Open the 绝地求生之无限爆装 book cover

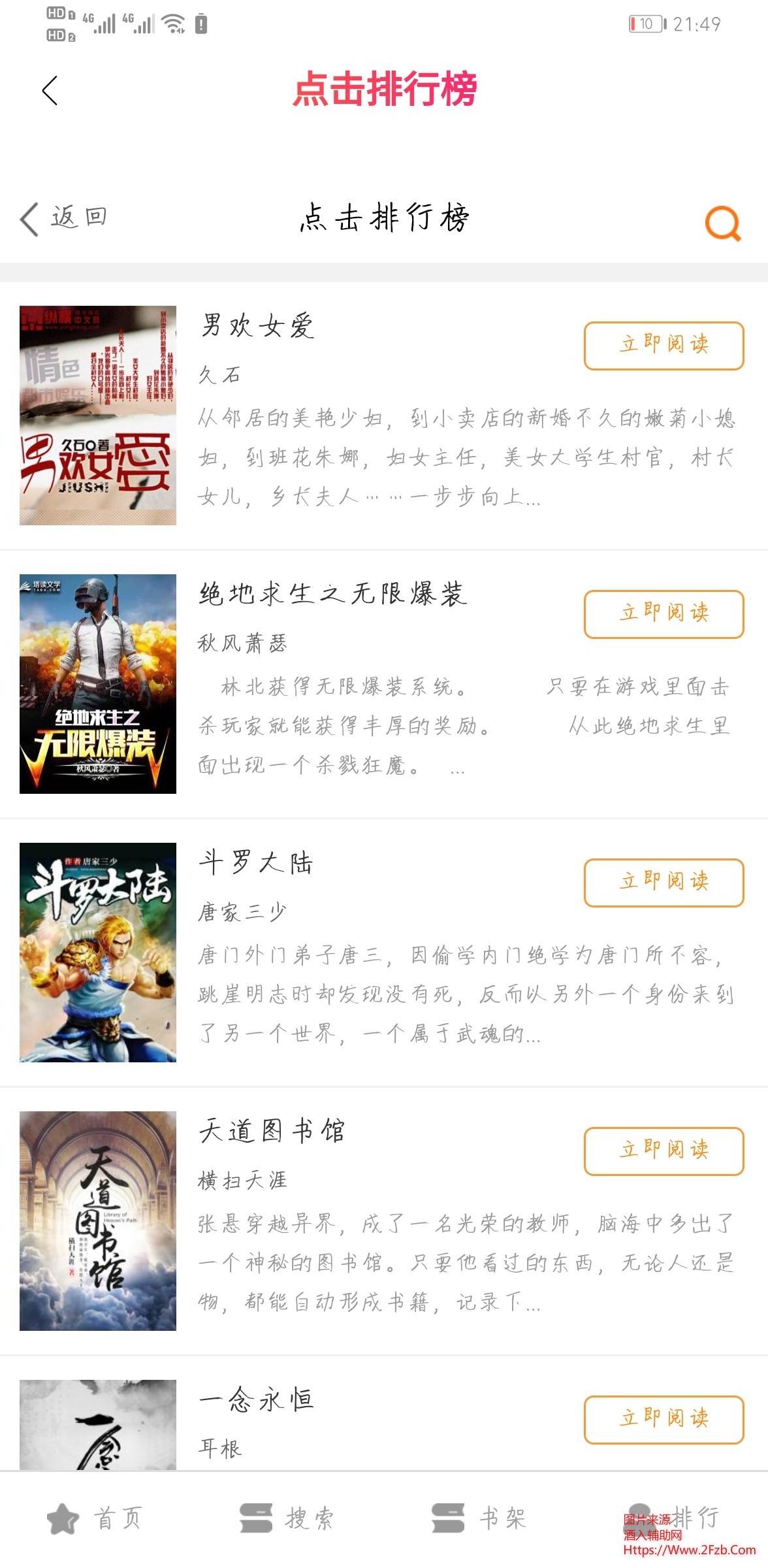click(98, 683)
